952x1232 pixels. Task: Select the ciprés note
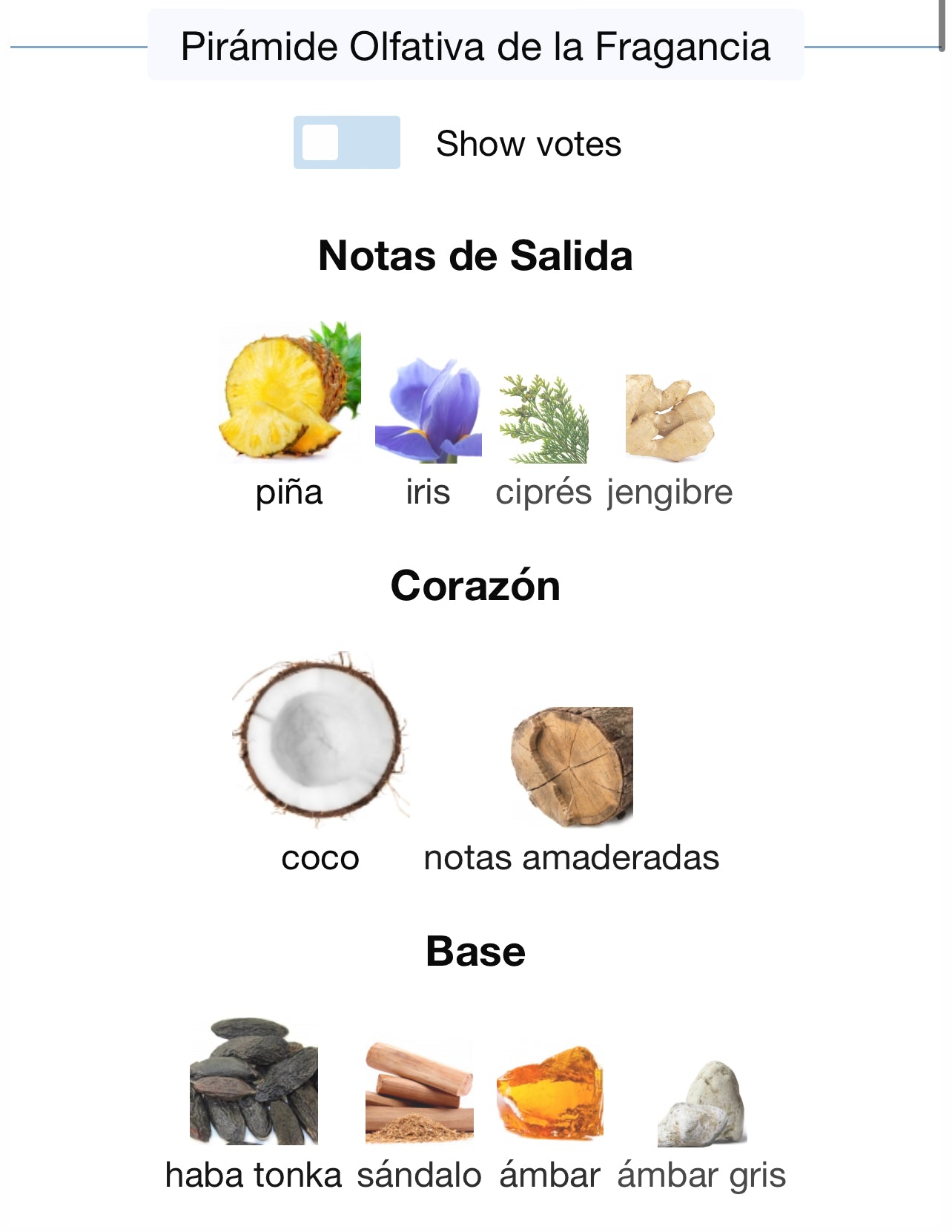543,419
